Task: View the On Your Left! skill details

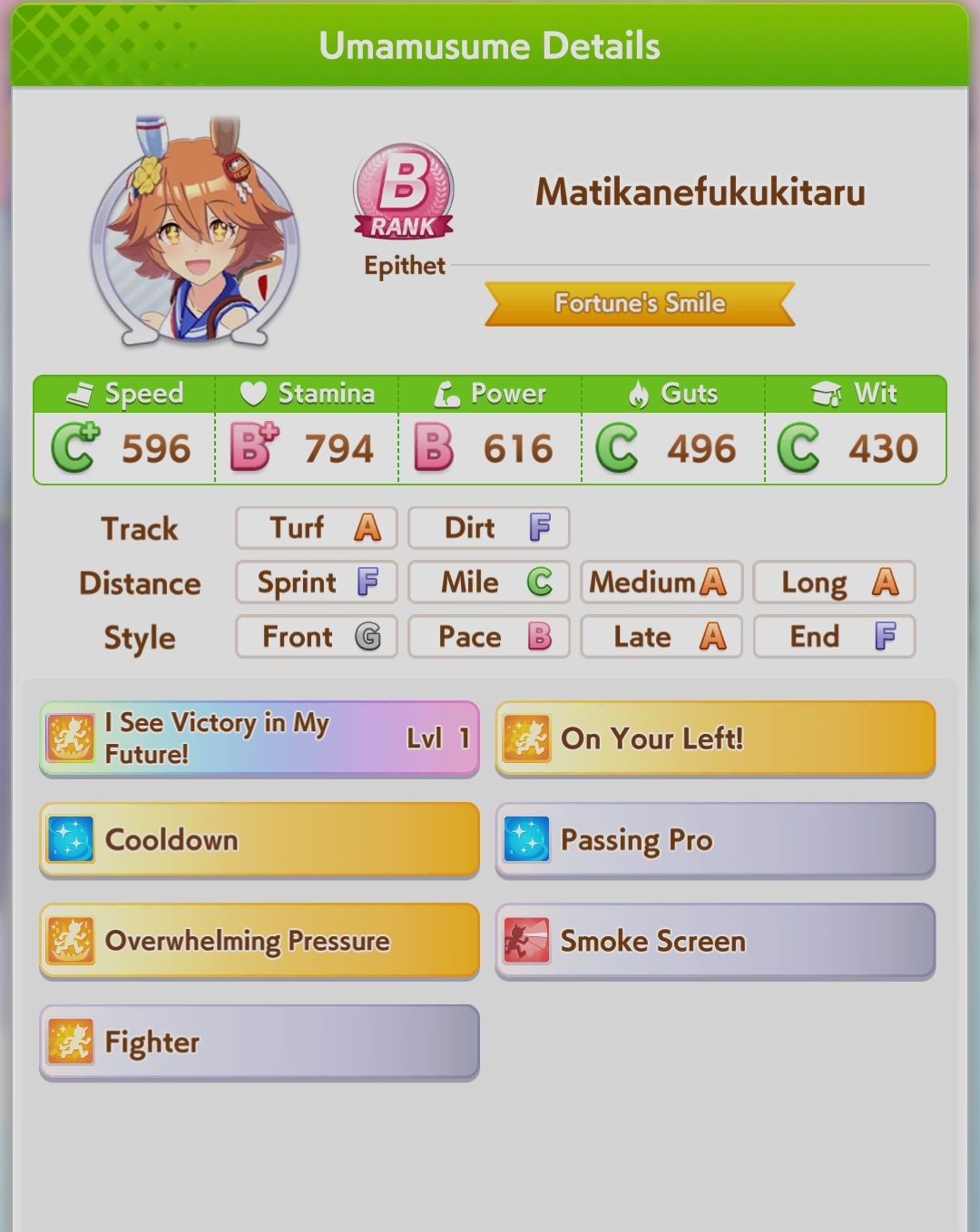Action: [715, 738]
